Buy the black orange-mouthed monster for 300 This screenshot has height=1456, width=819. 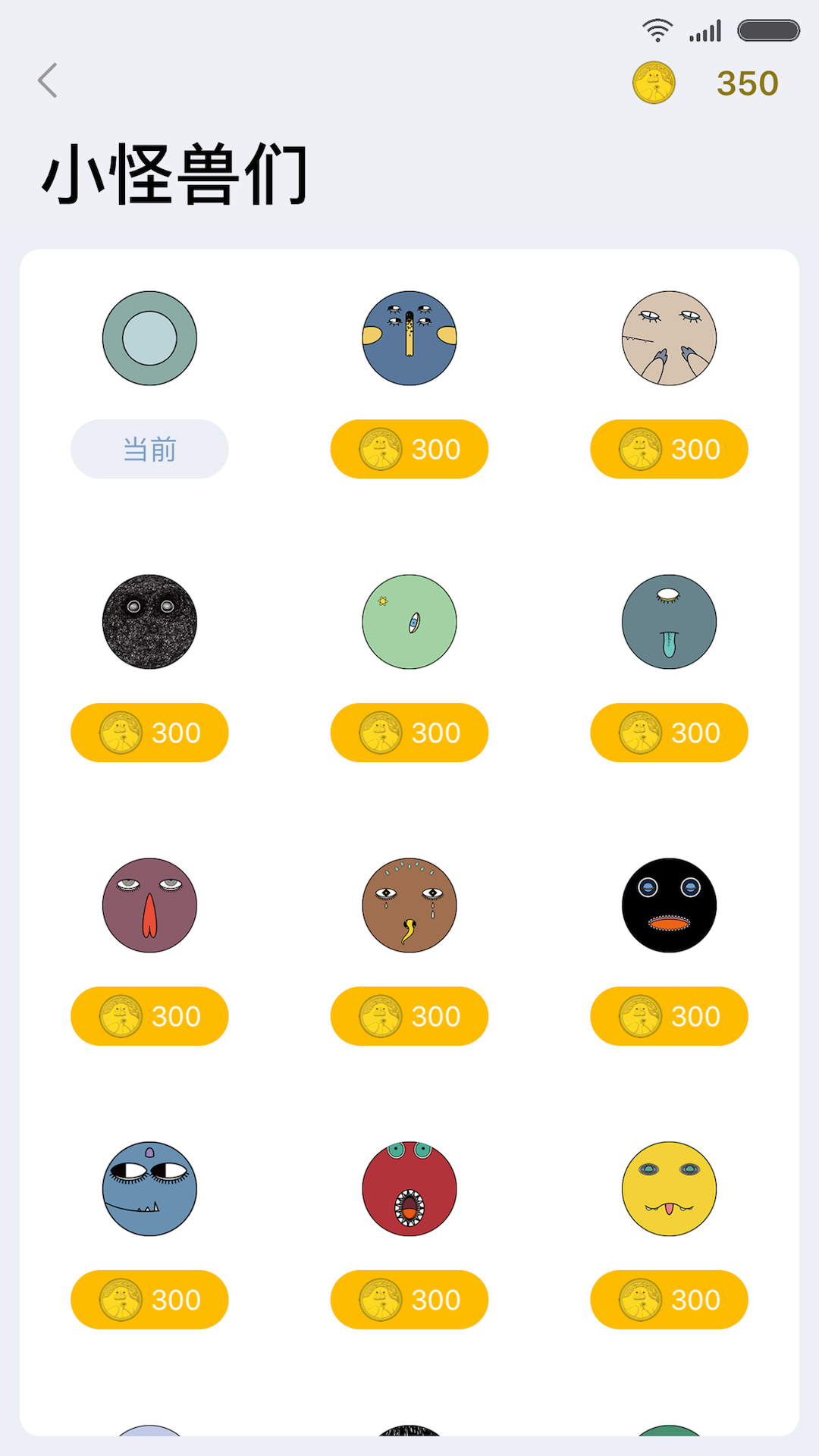[x=669, y=1016]
